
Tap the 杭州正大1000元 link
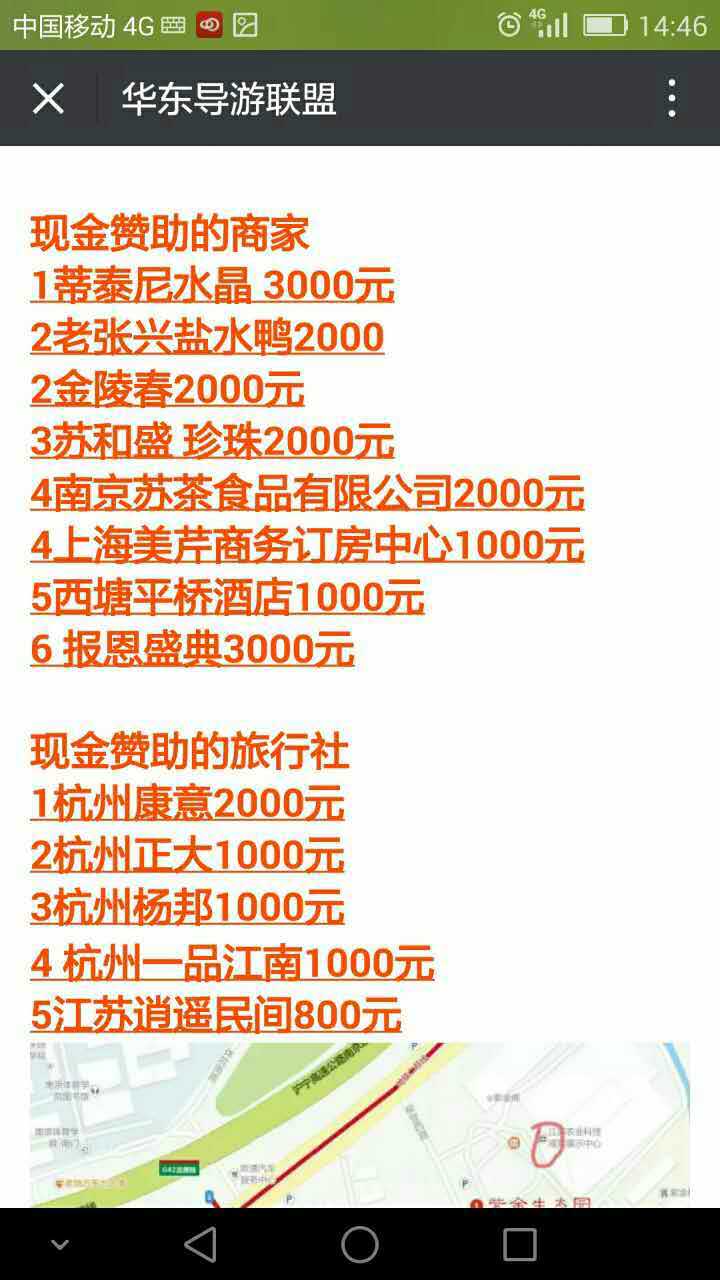187,855
